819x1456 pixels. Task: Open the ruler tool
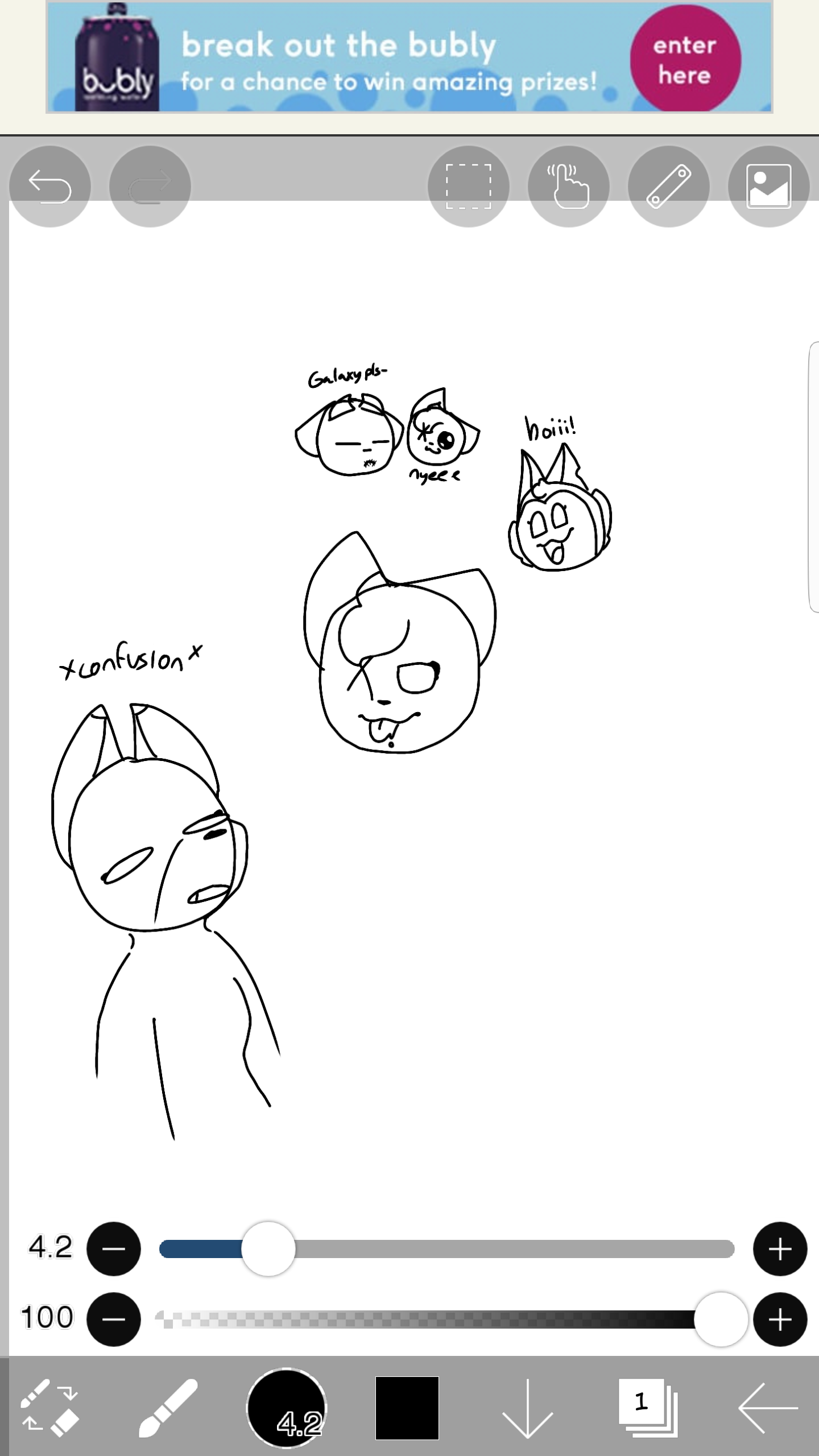[669, 187]
